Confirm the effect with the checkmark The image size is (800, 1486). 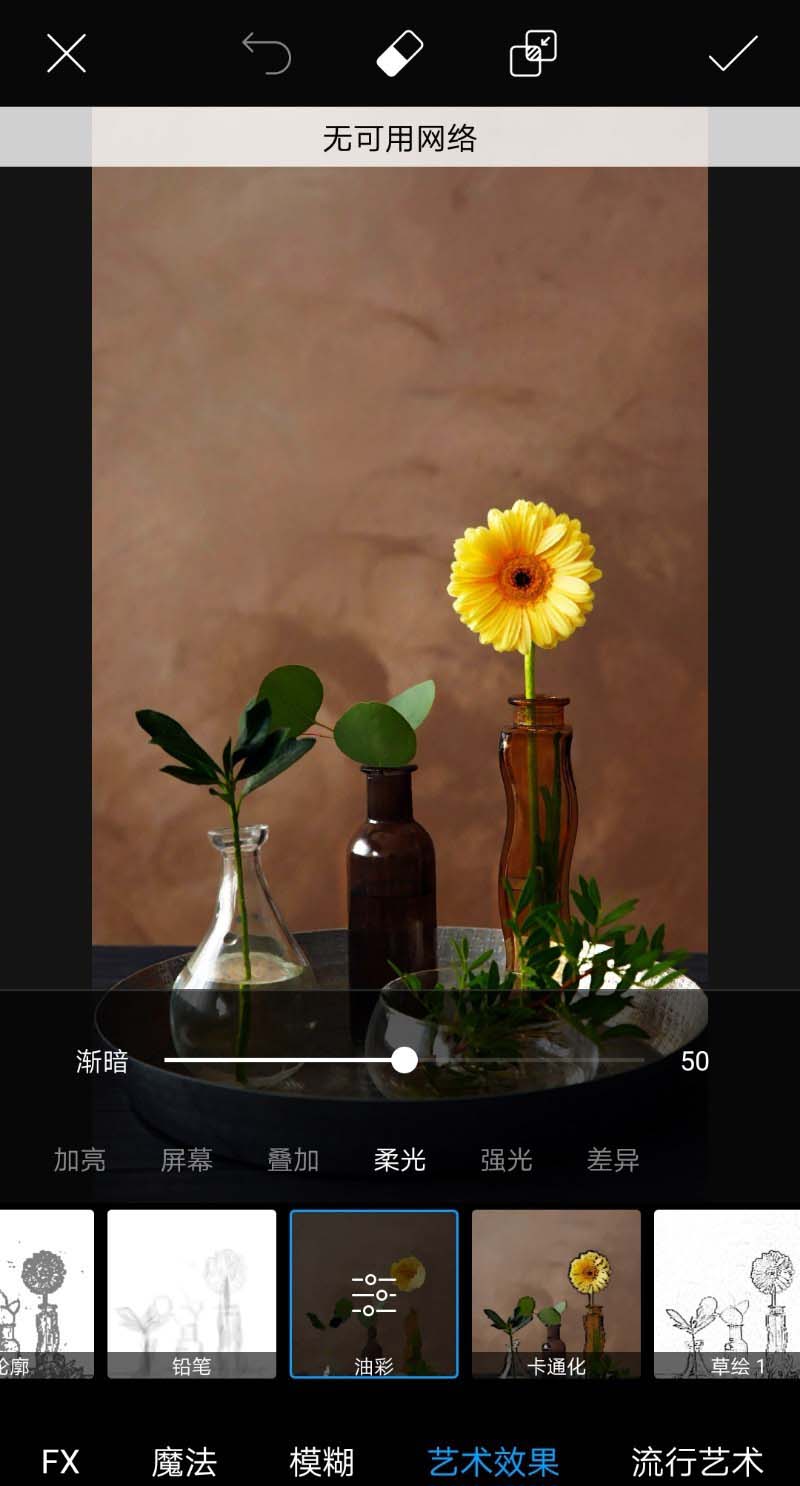coord(733,53)
